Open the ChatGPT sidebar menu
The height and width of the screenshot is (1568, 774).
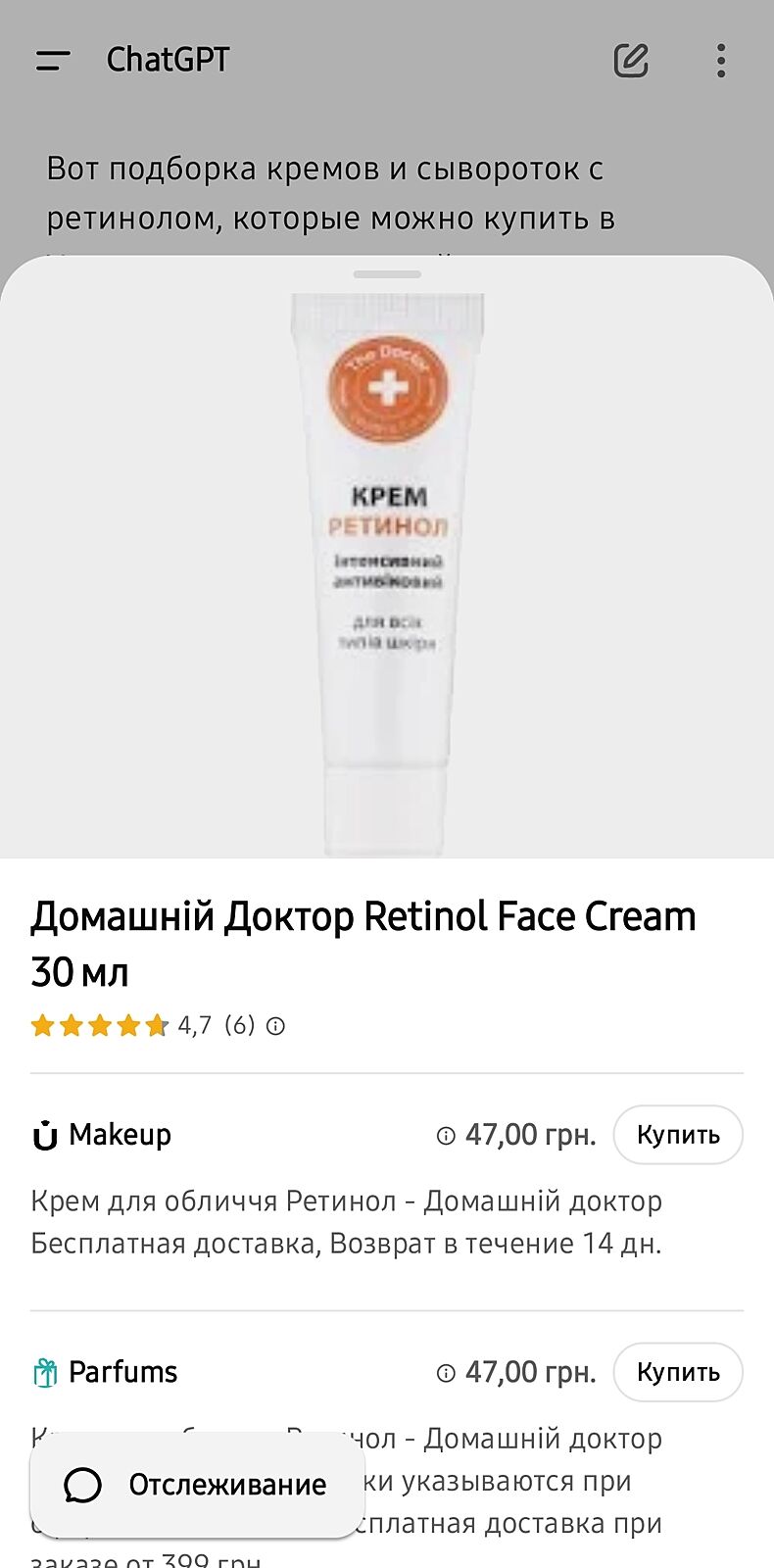point(53,61)
